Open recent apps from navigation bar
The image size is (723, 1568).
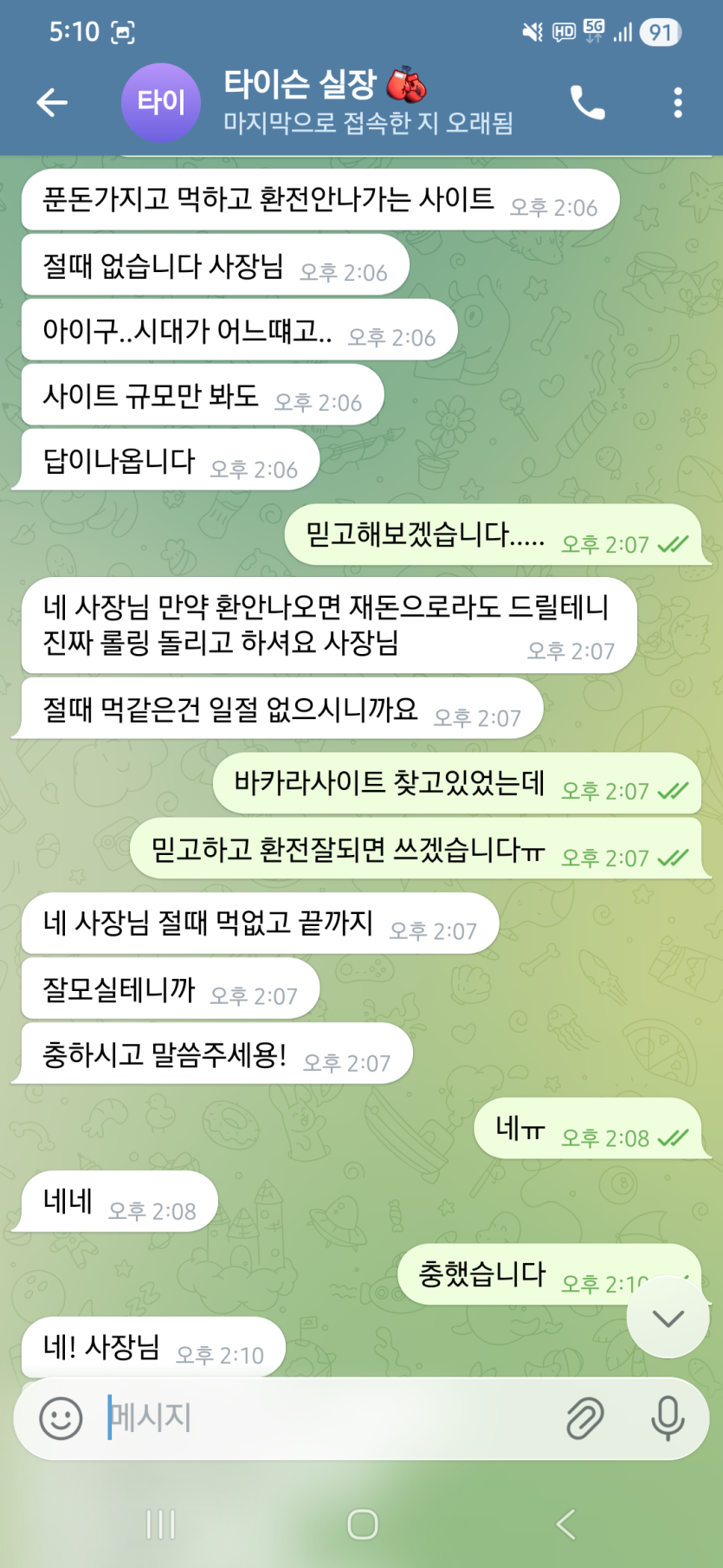(x=161, y=1524)
